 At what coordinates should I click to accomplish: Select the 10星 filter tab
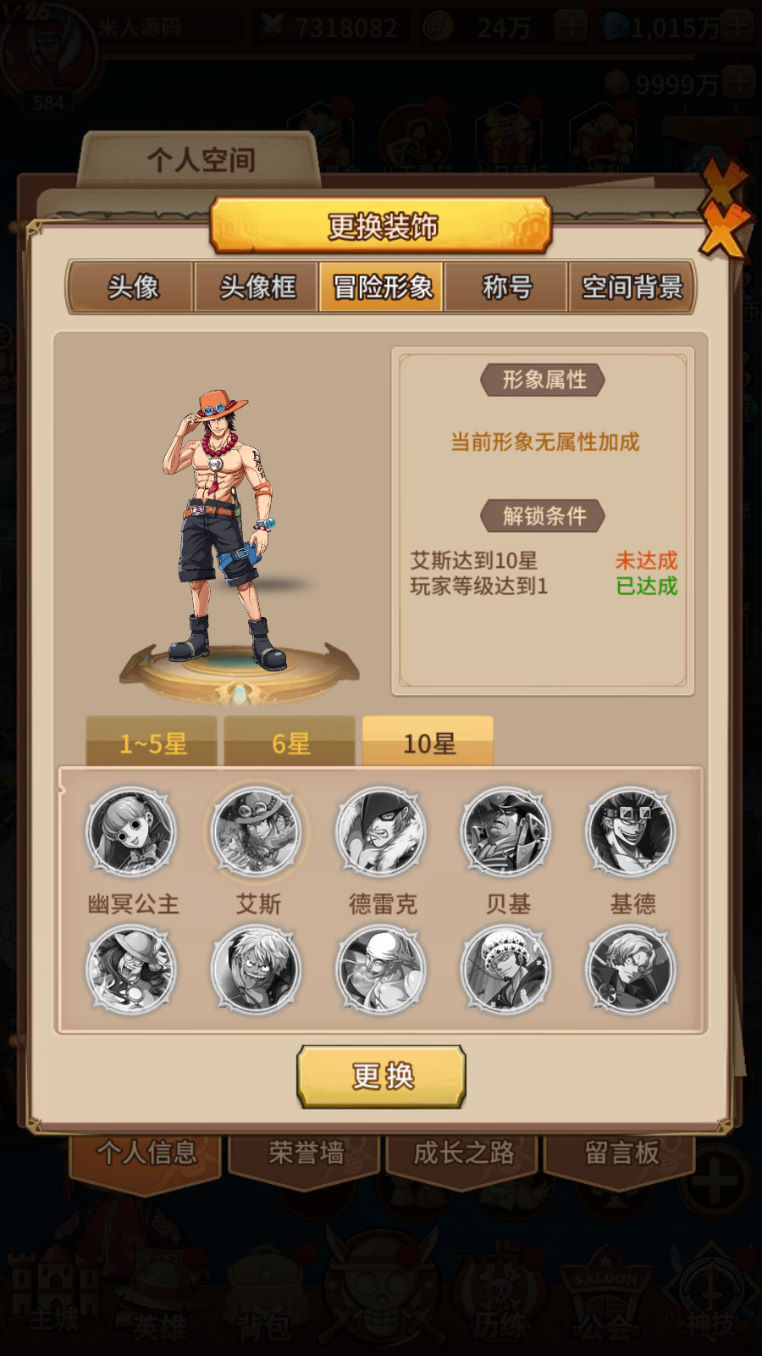428,743
